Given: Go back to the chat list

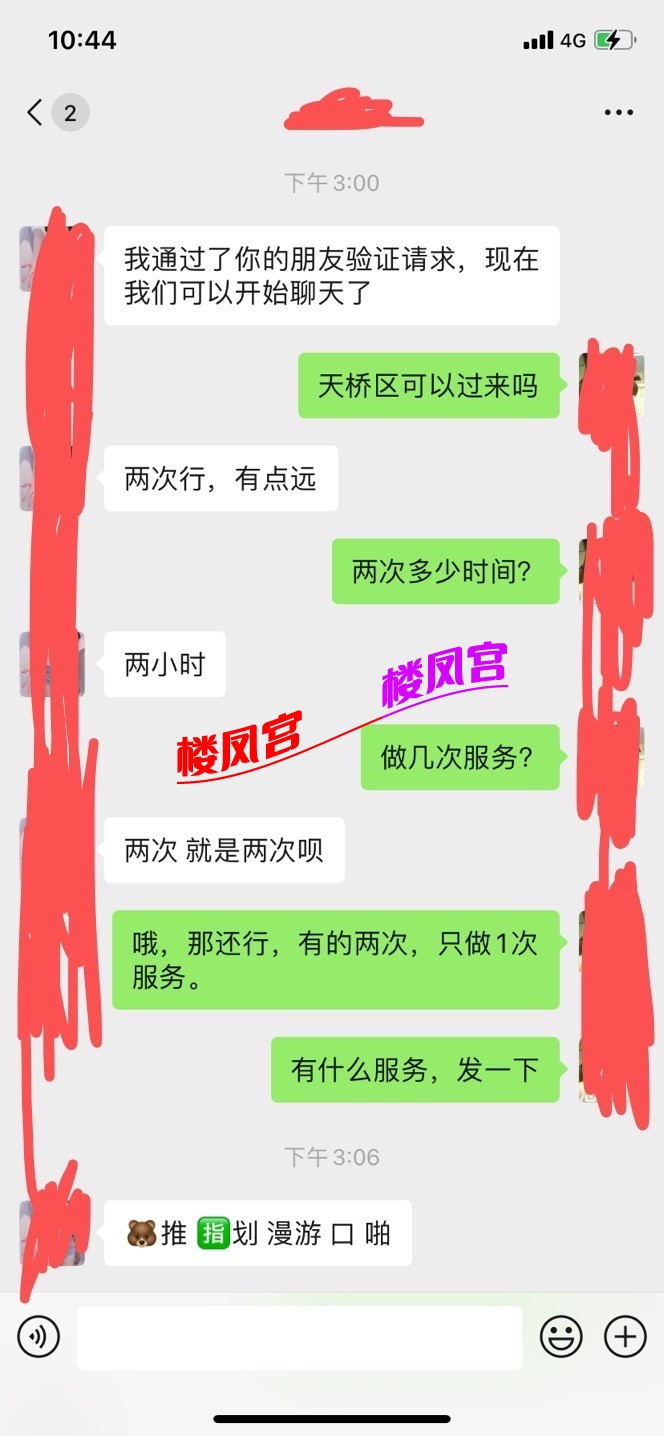Looking at the screenshot, I should 36,112.
